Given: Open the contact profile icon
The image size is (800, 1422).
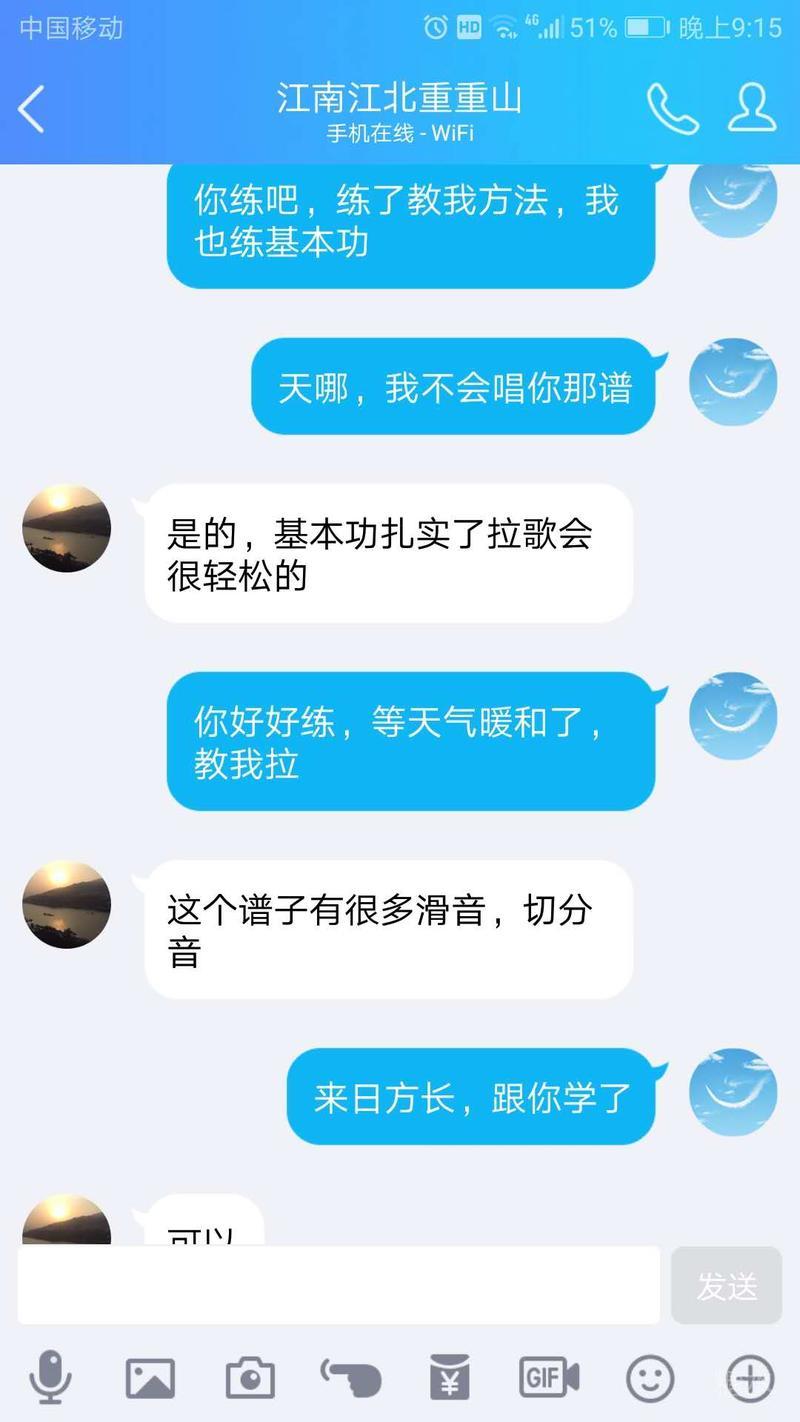Looking at the screenshot, I should (x=751, y=109).
